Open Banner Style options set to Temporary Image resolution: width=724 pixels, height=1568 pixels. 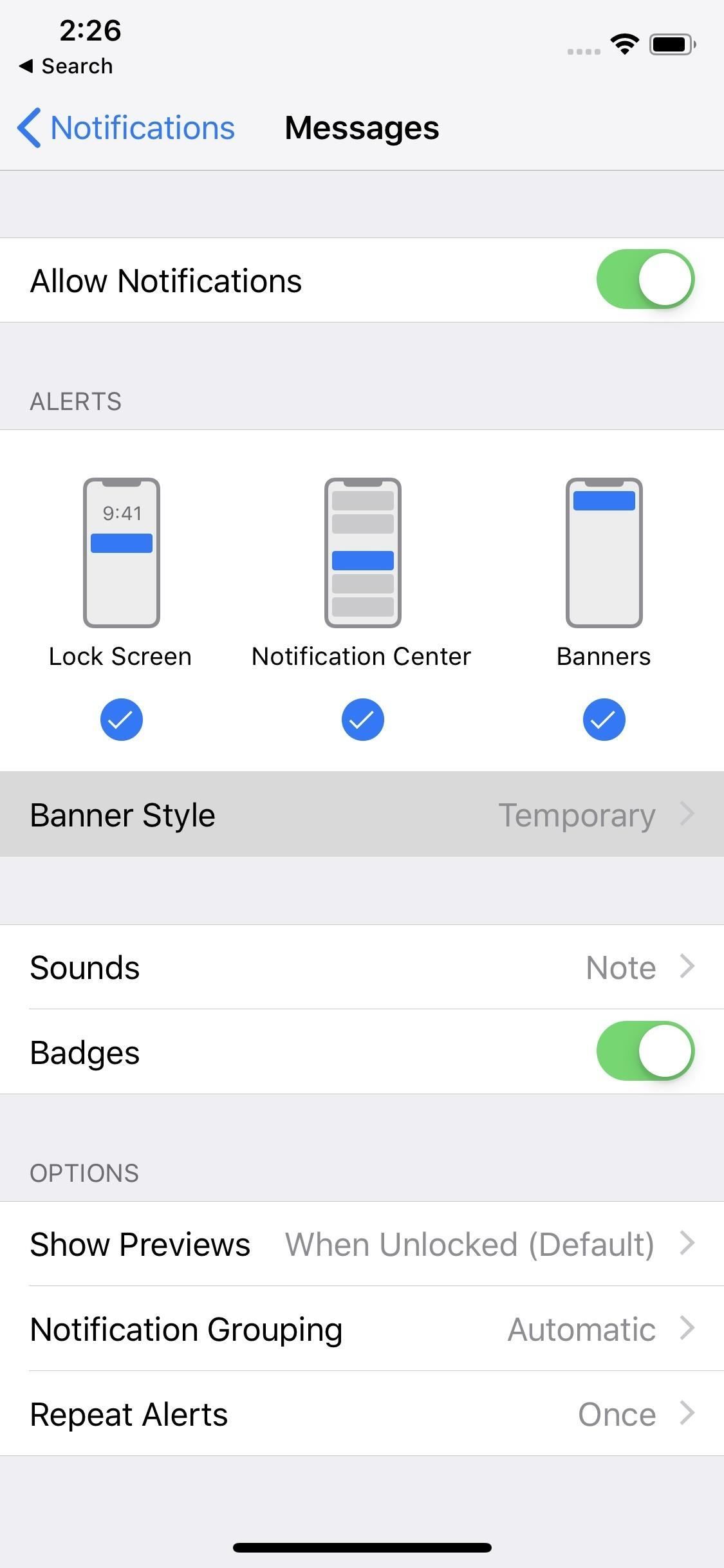(362, 814)
